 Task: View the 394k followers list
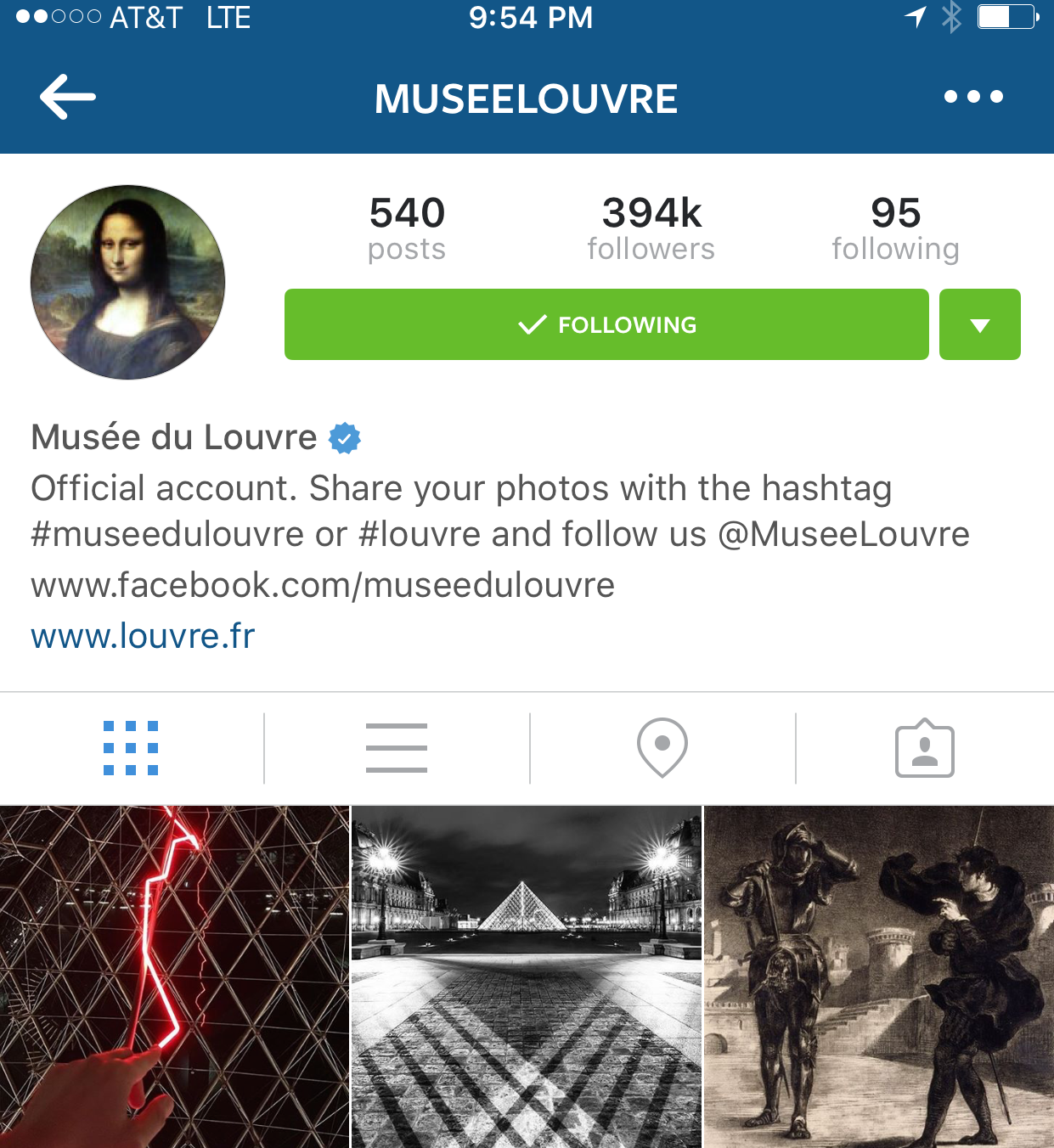(x=651, y=228)
